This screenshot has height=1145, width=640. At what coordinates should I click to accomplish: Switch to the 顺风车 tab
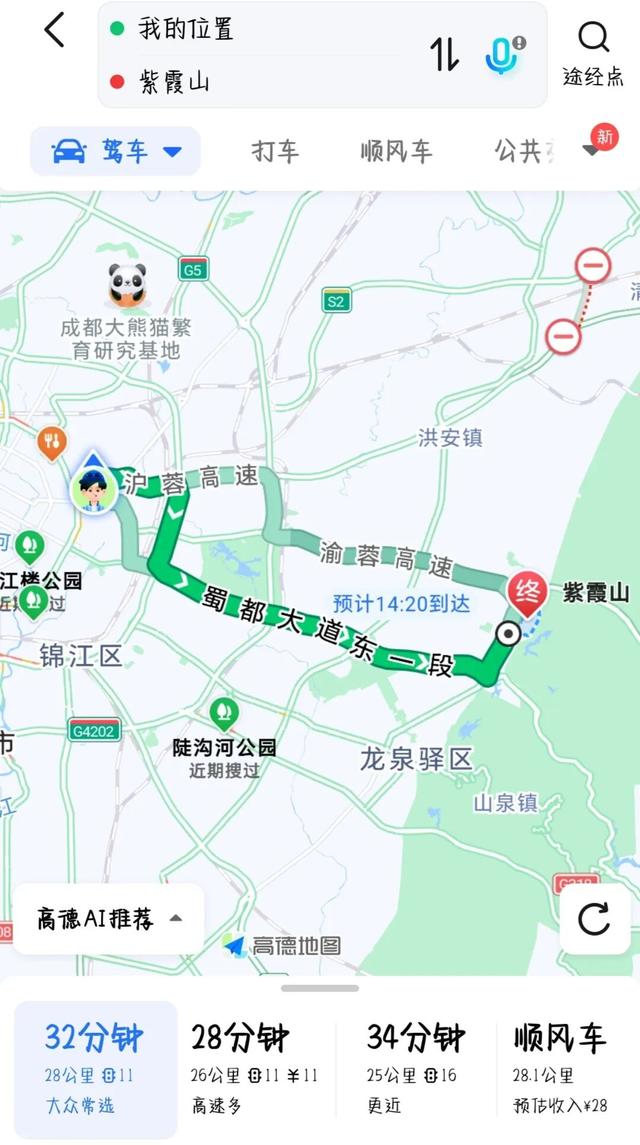click(x=396, y=151)
